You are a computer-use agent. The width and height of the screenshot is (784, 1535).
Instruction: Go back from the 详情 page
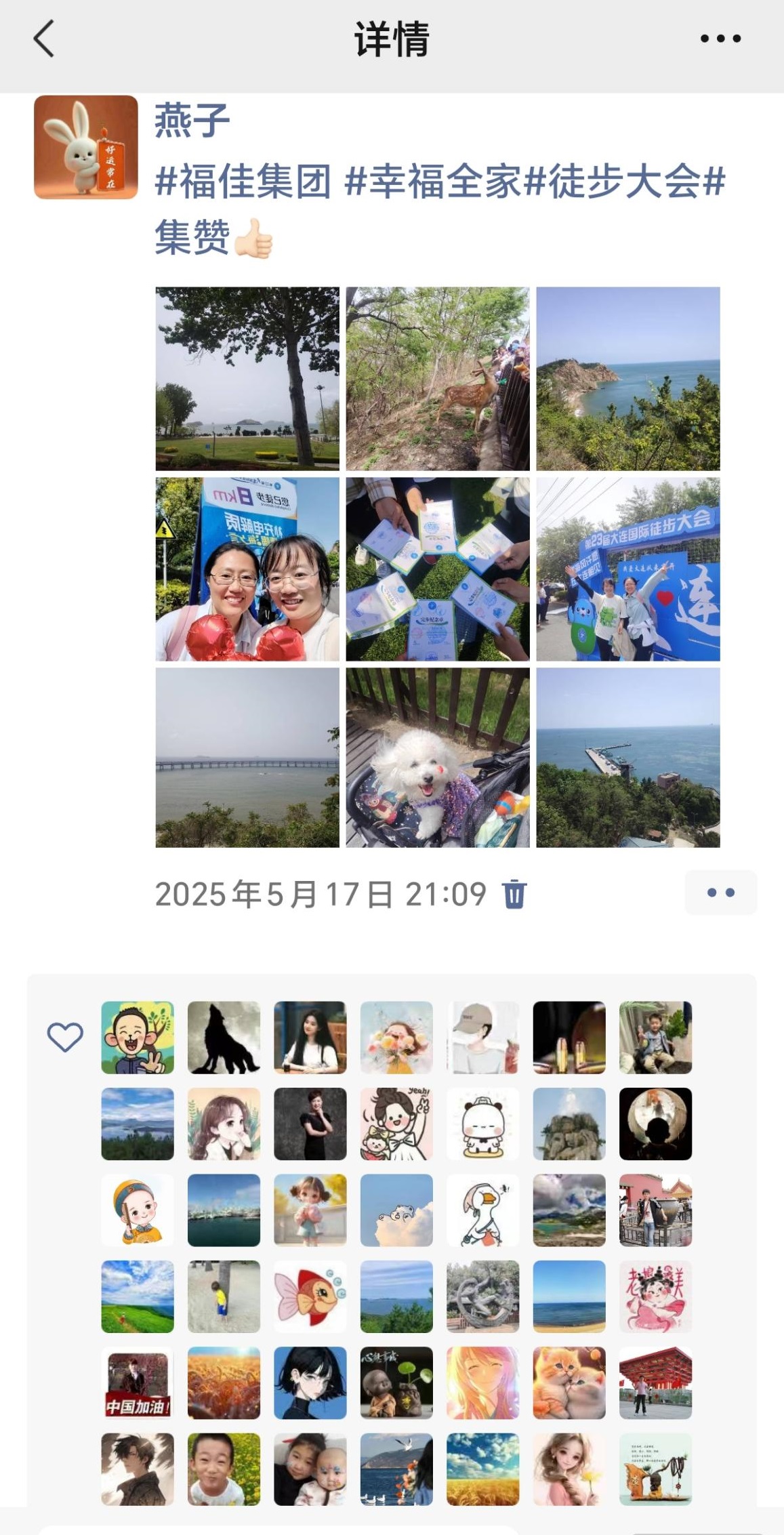point(43,39)
